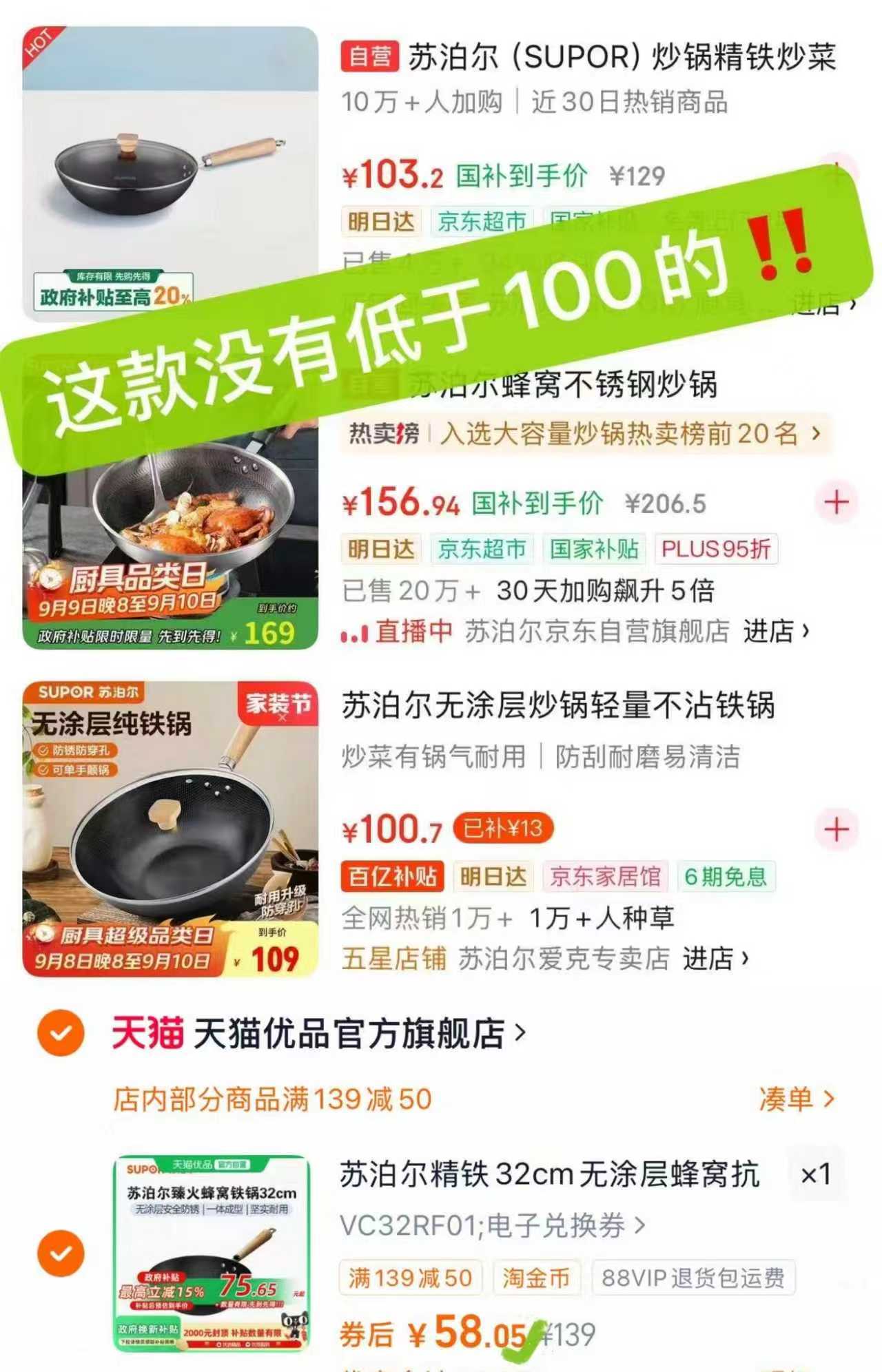The height and width of the screenshot is (1372, 882).
Task: Click the 国家补贴 subsidy tag
Action: point(594,550)
